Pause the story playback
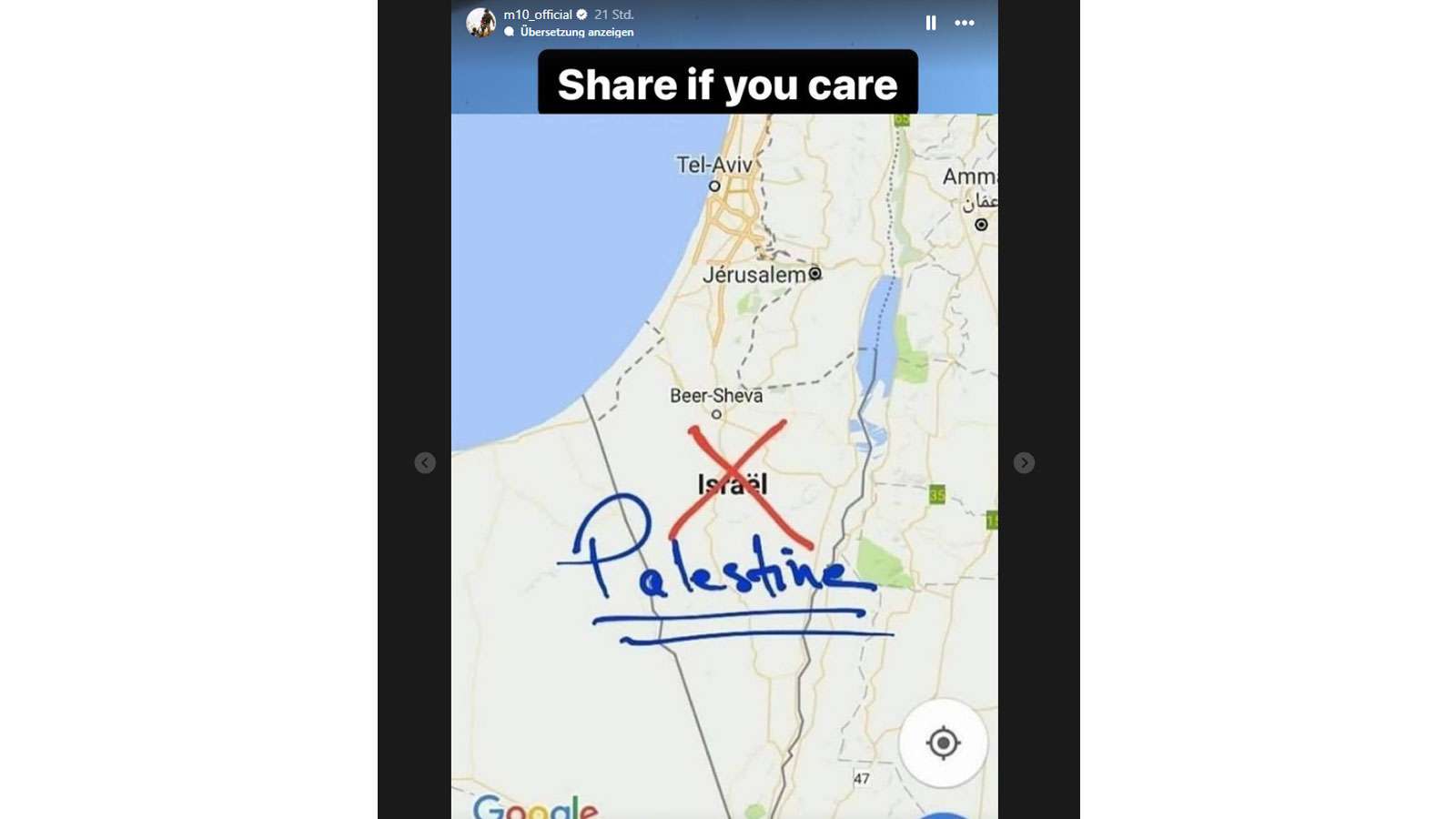The image size is (1456, 819). tap(930, 23)
